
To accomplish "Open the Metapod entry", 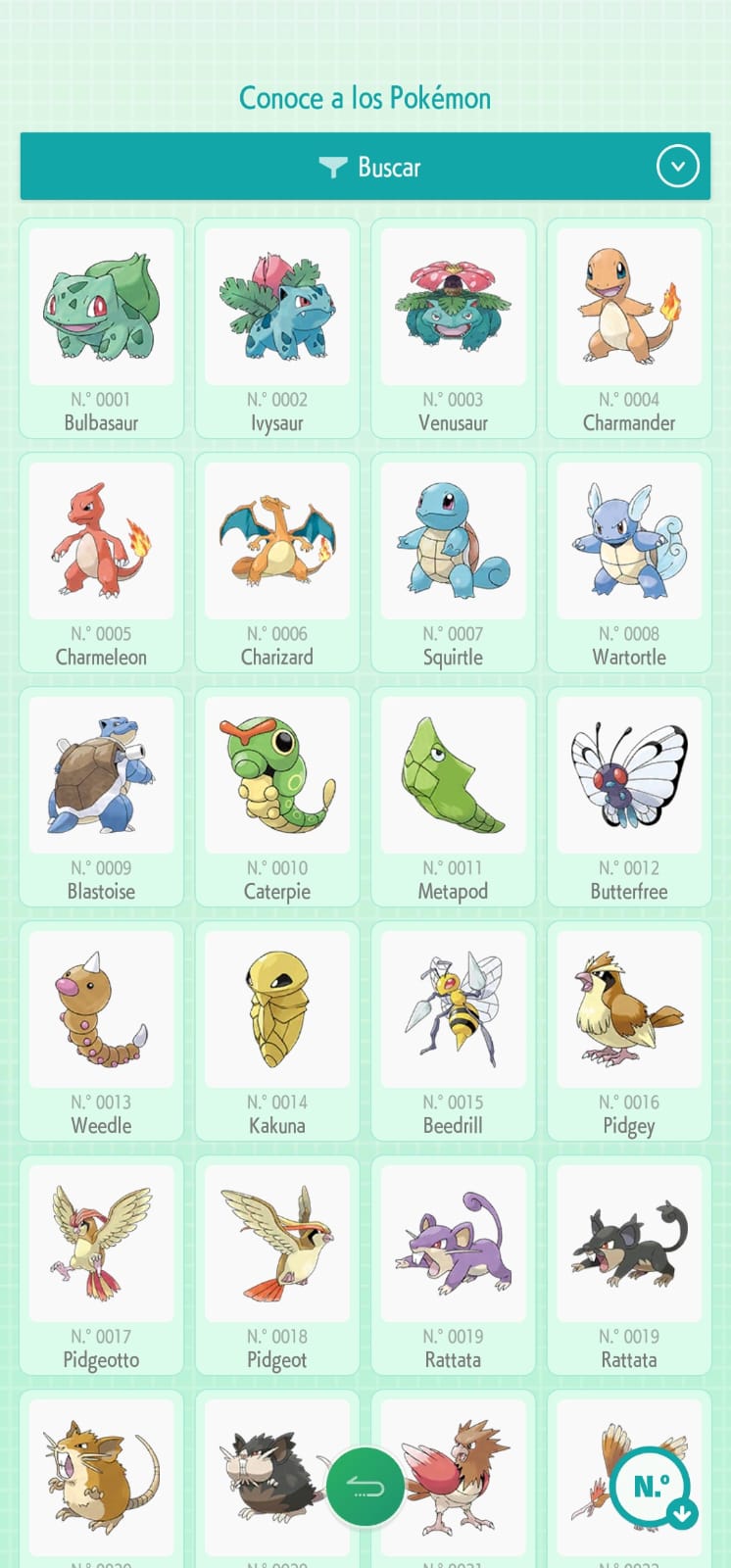I will tap(453, 796).
